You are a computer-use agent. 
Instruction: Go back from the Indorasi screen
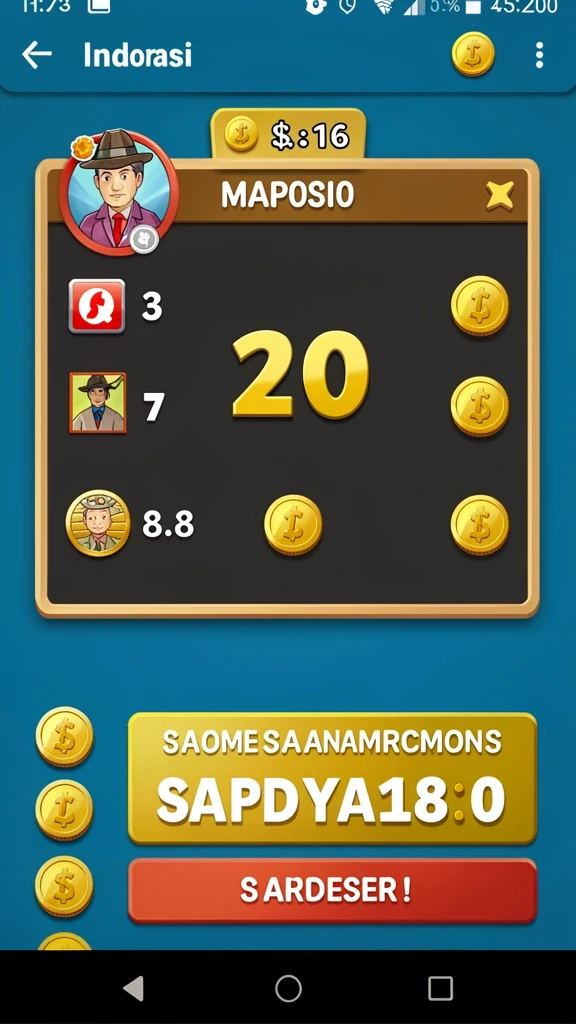tap(37, 55)
